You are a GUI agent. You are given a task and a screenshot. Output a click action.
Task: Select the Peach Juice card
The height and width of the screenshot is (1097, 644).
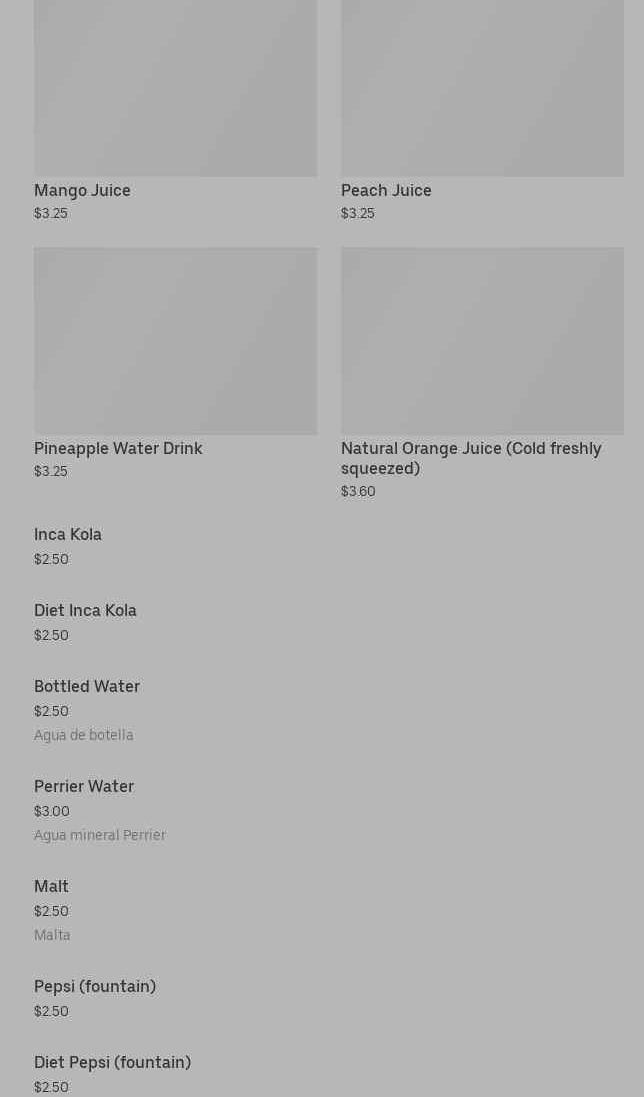pos(482,111)
